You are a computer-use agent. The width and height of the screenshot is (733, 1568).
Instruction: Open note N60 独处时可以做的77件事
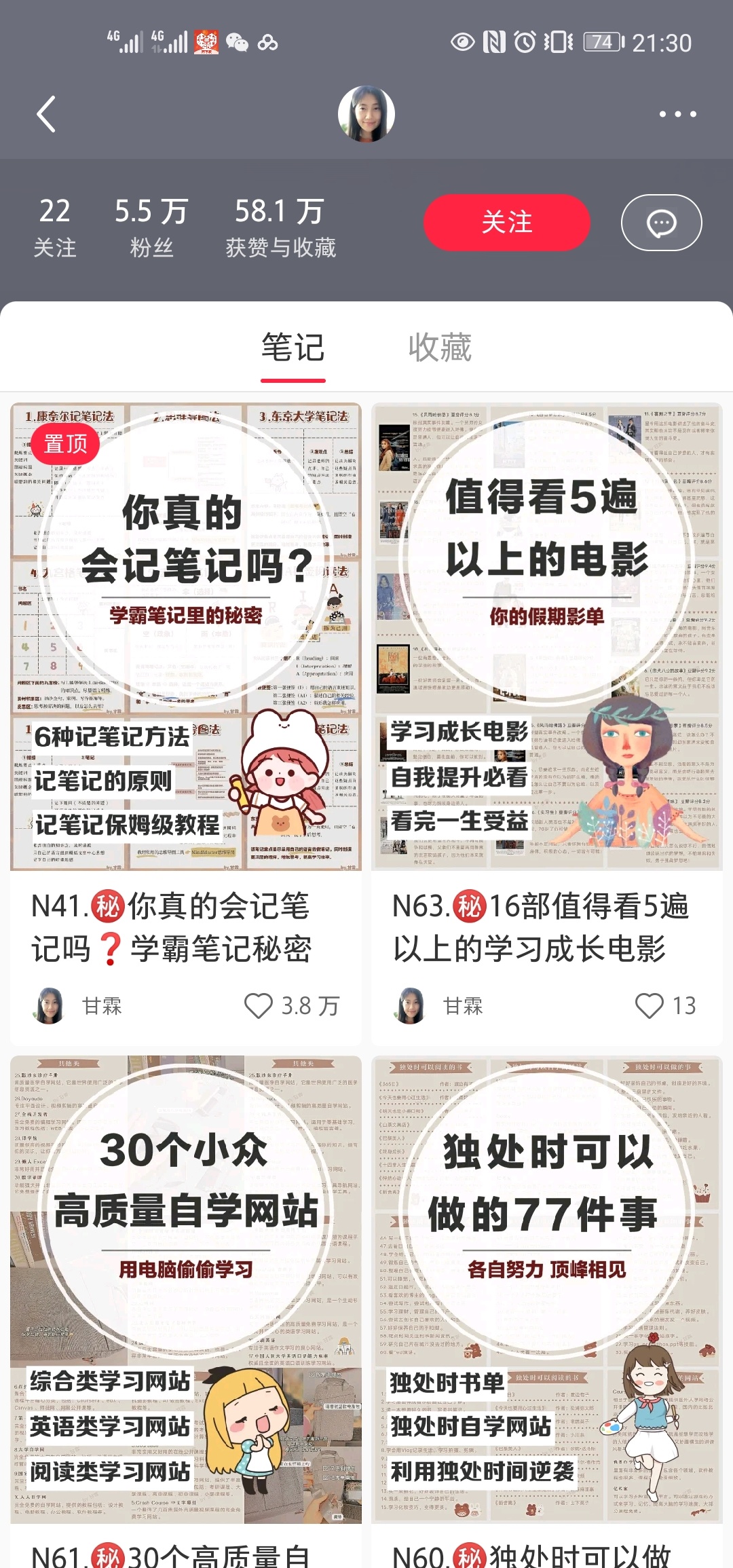point(547,1290)
